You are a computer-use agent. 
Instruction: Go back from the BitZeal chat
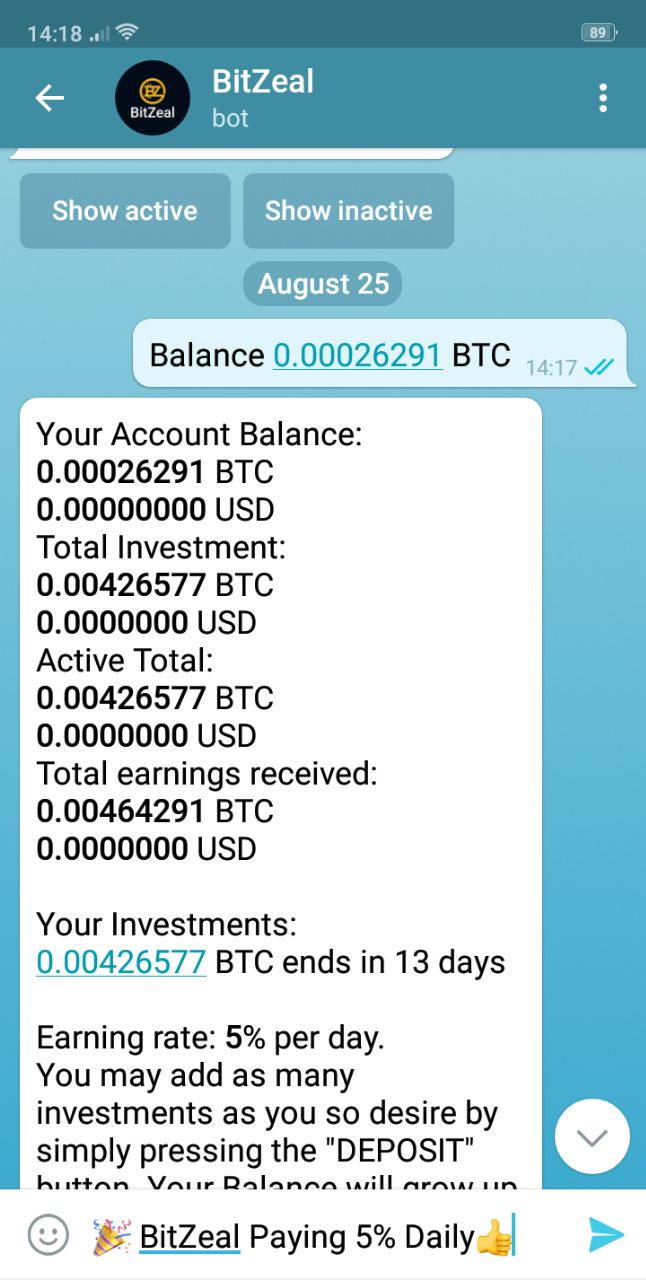pyautogui.click(x=49, y=98)
